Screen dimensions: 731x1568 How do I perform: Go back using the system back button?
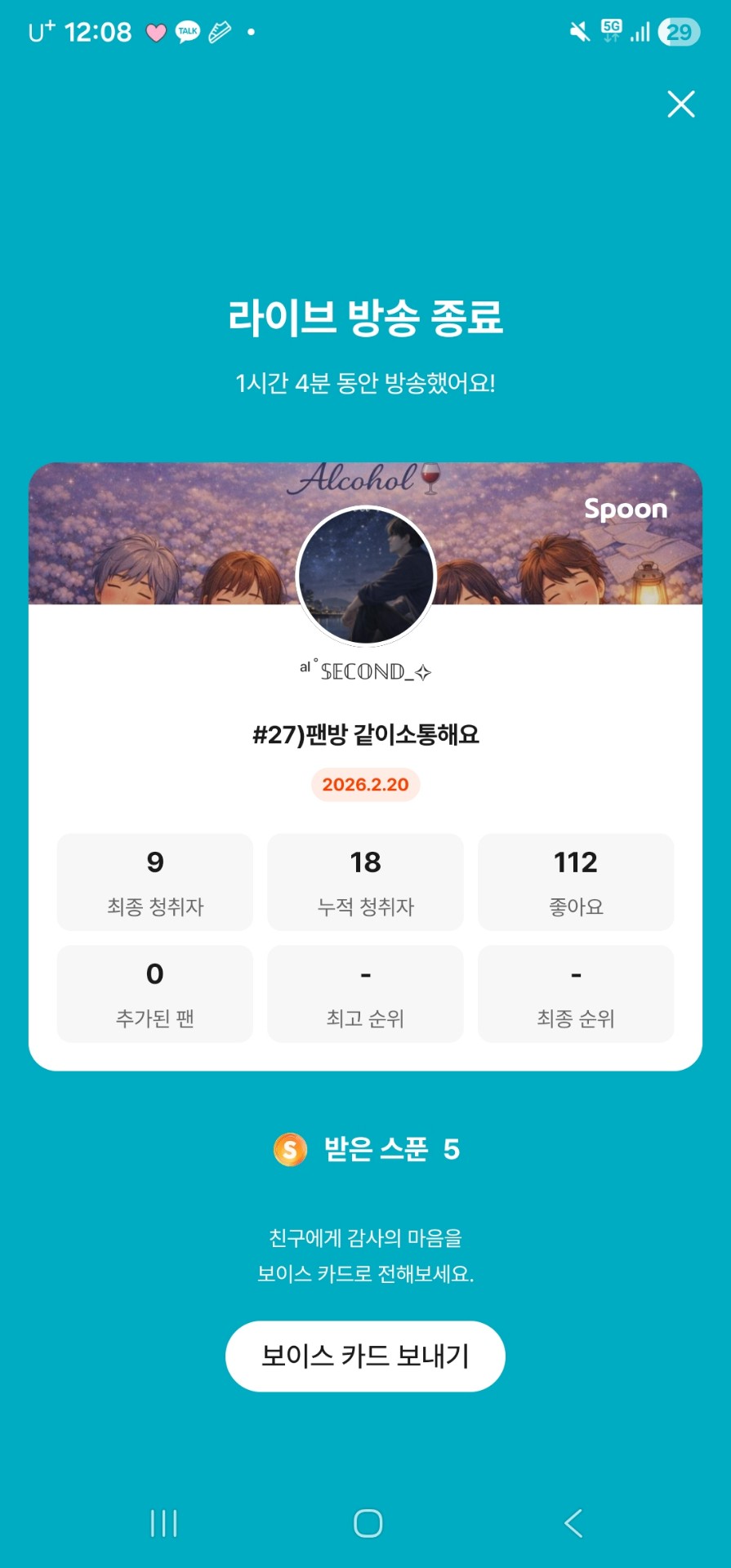click(x=573, y=1523)
